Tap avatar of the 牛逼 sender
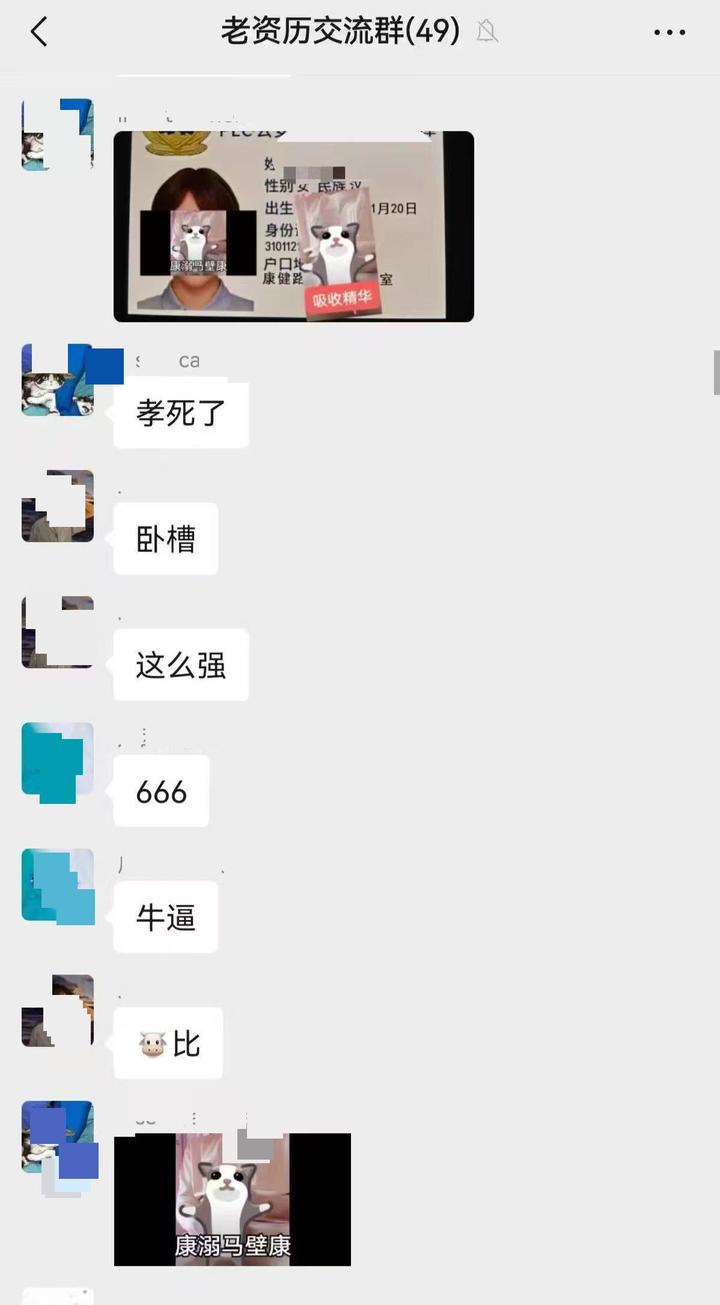This screenshot has height=1305, width=720. click(x=58, y=886)
